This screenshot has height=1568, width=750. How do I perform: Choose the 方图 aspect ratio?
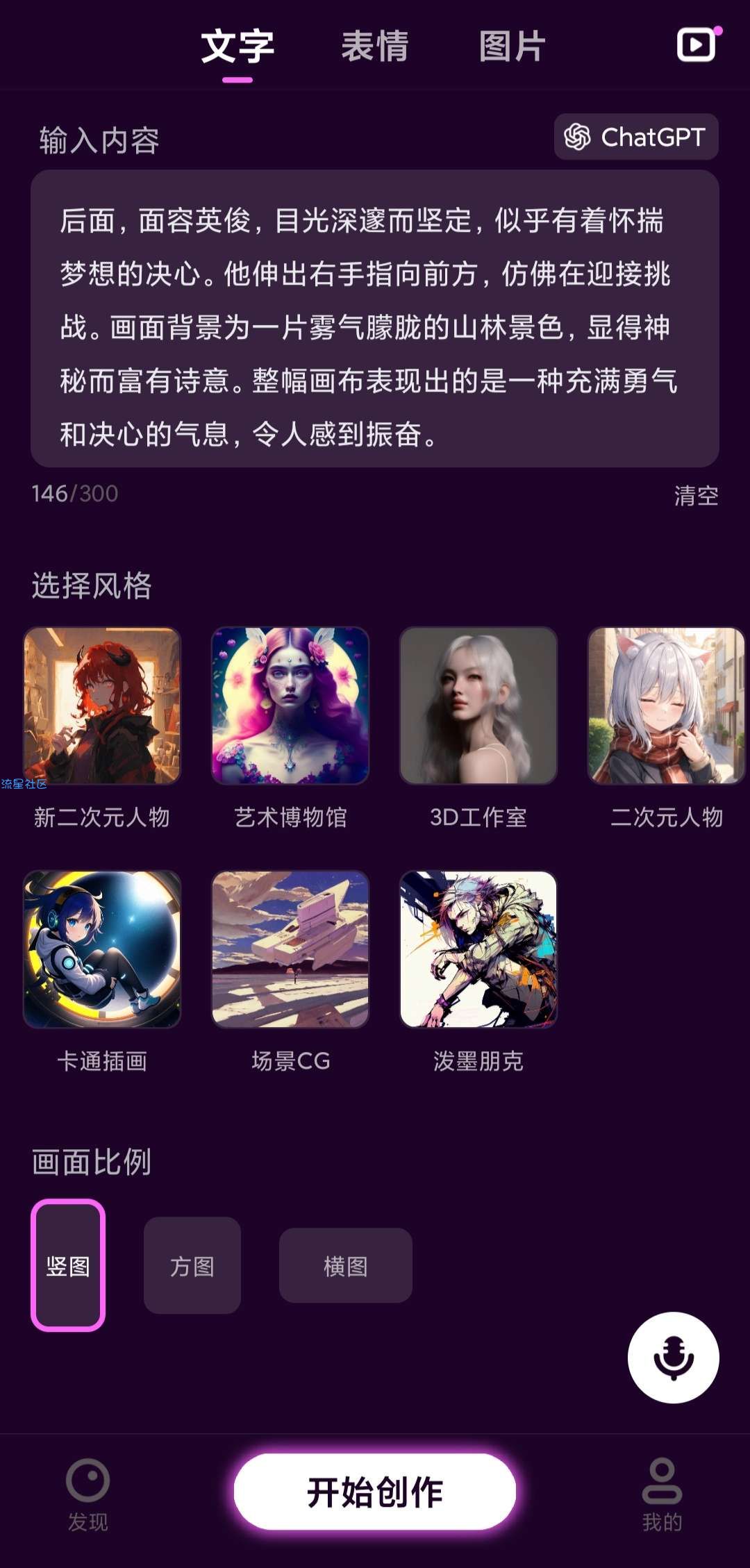click(192, 1265)
